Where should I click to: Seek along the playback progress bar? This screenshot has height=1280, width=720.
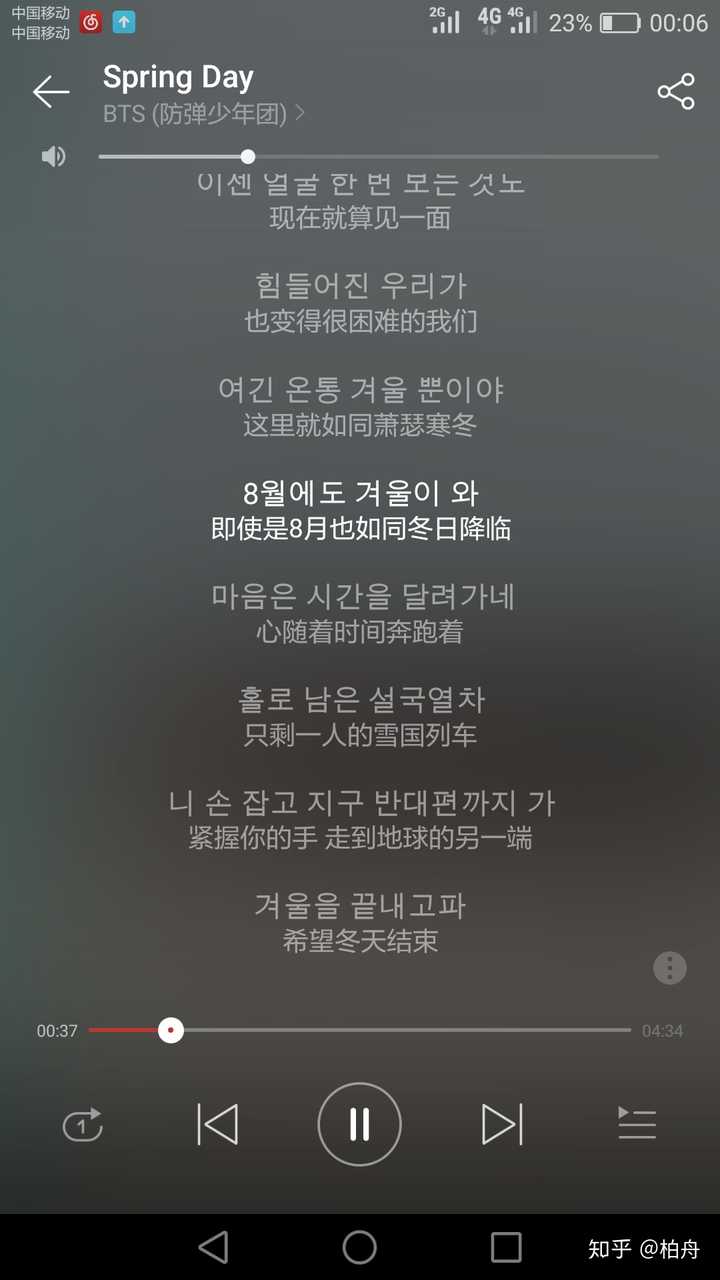(x=400, y=1030)
